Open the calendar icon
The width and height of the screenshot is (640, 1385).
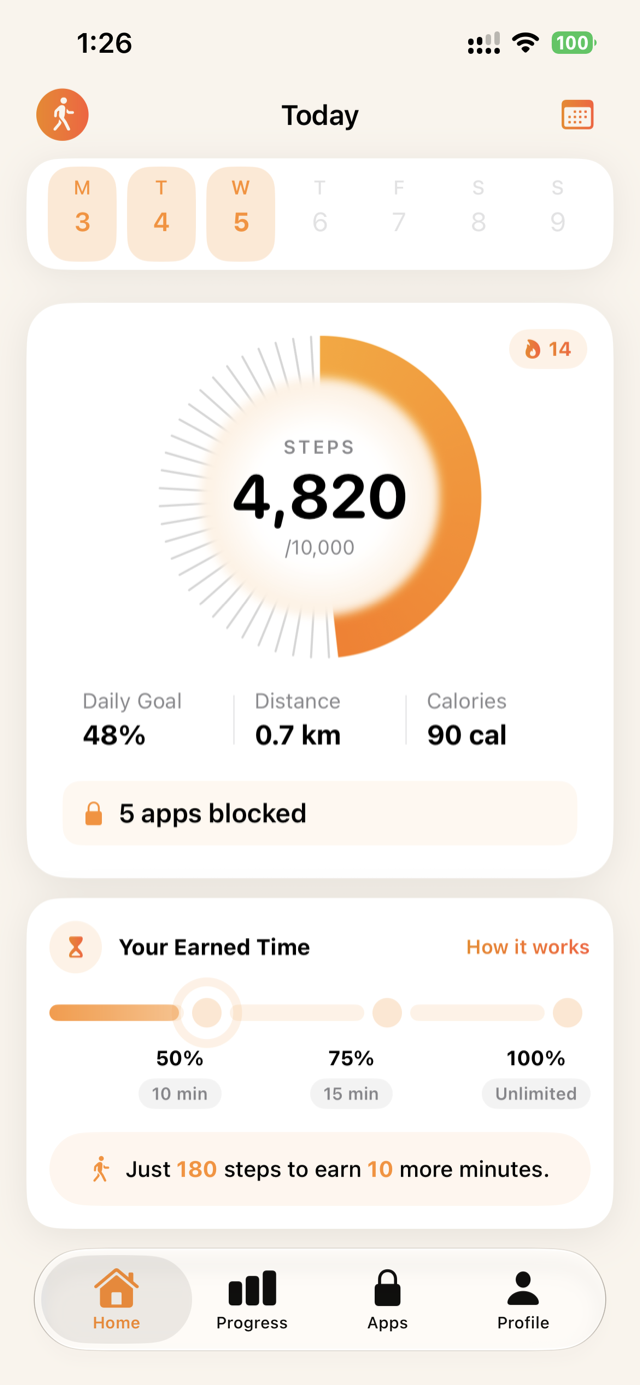coord(577,115)
